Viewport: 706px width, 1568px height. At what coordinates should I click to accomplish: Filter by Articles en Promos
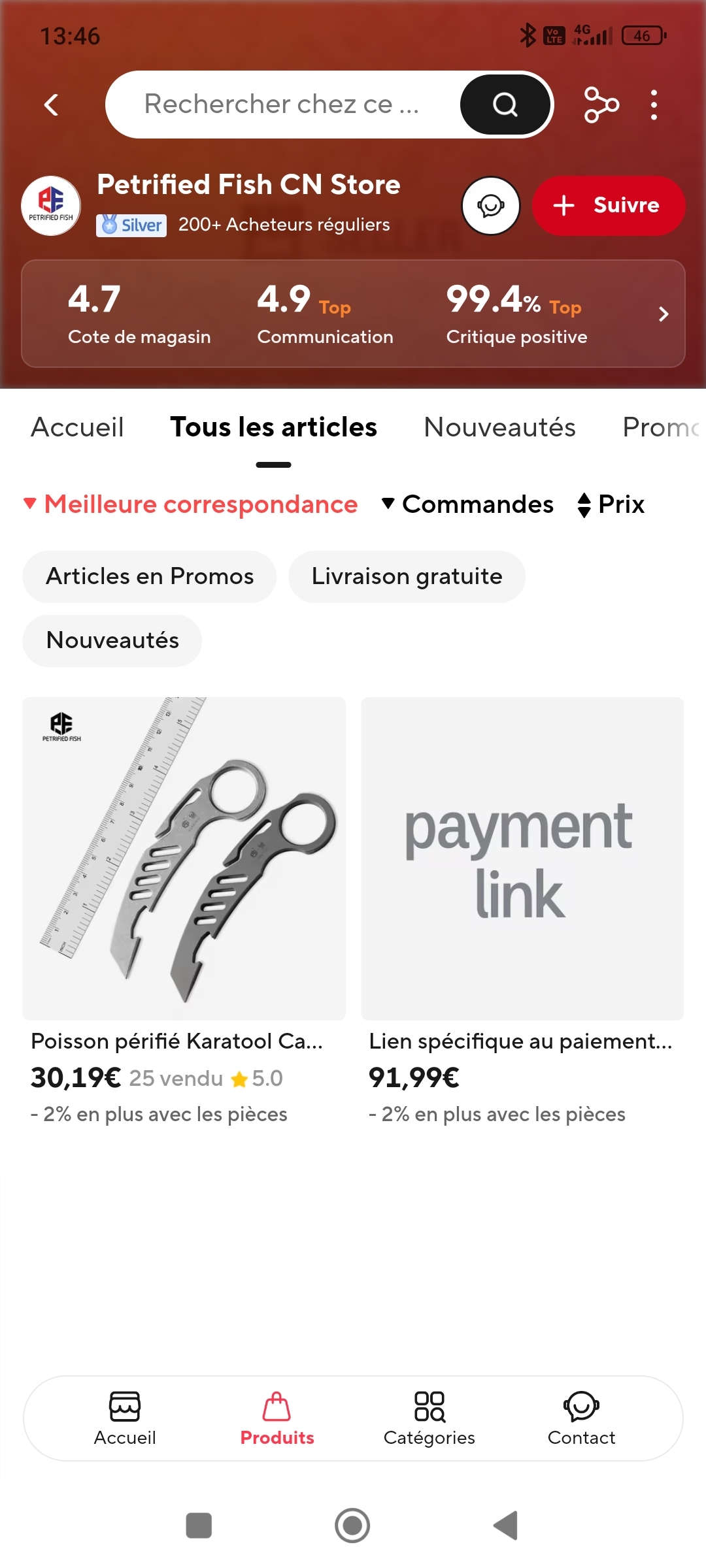[x=150, y=576]
